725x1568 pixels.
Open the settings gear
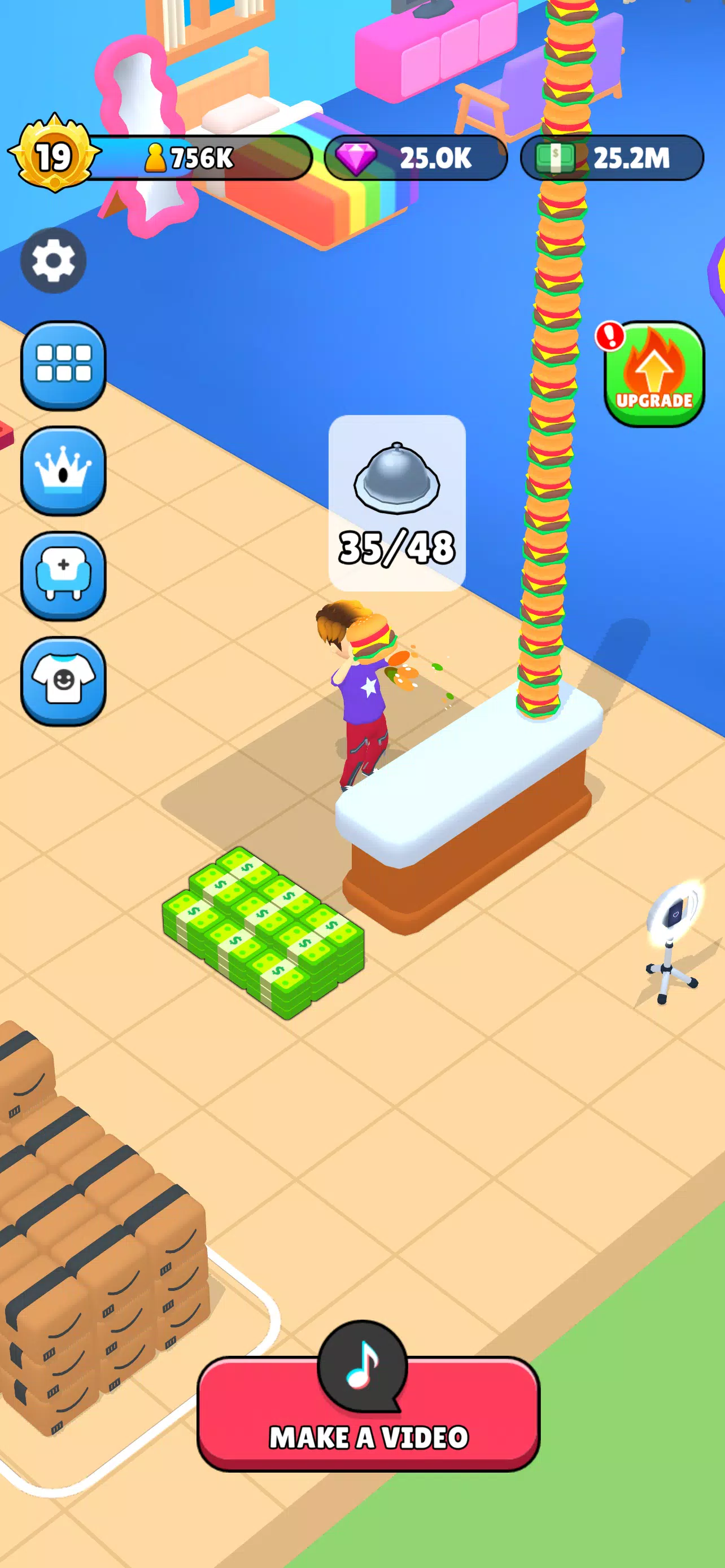click(54, 261)
